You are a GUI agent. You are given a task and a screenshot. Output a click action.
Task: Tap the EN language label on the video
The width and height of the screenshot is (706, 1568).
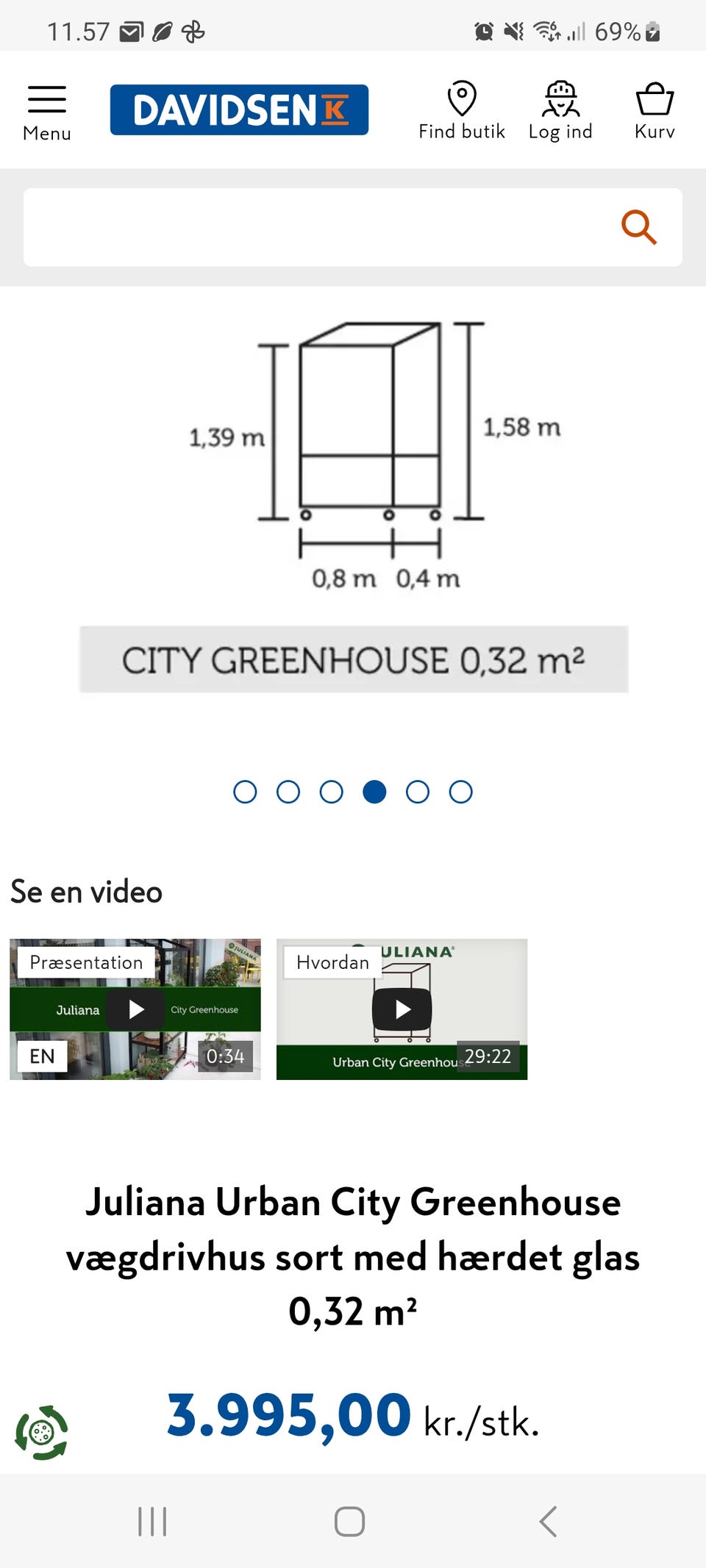42,1056
